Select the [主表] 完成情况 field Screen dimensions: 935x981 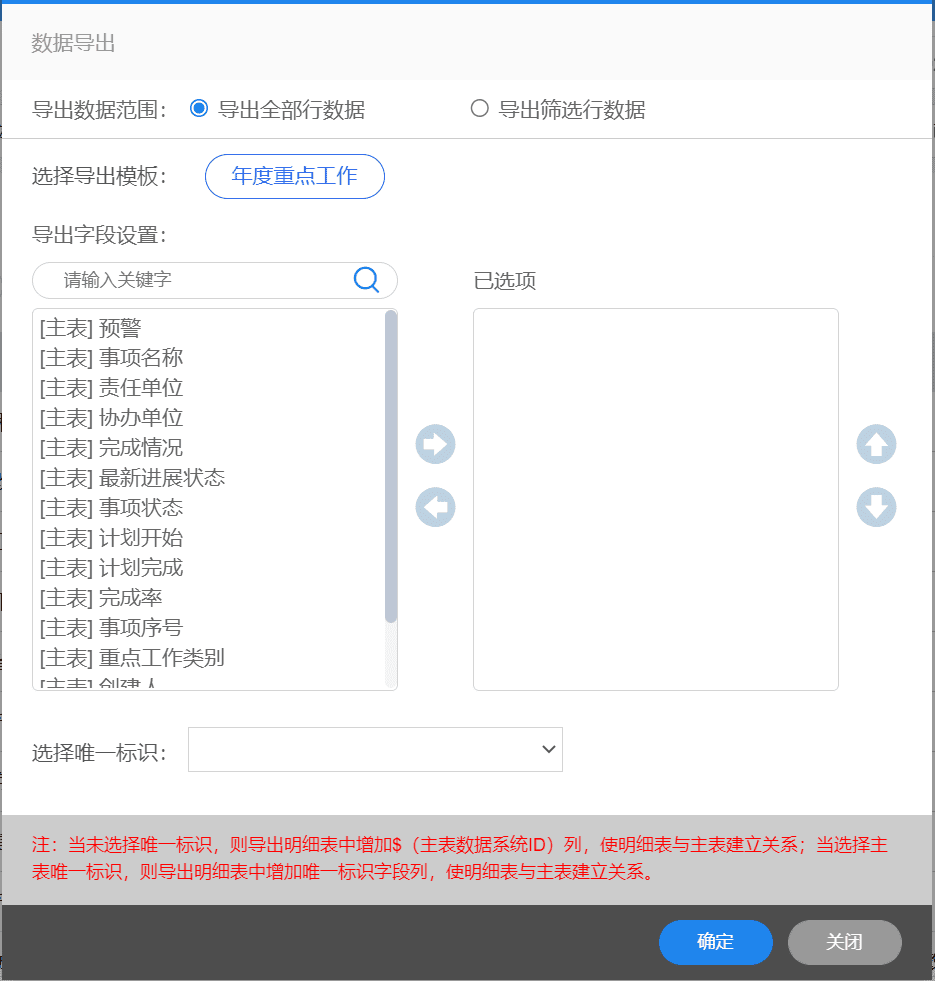click(212, 448)
